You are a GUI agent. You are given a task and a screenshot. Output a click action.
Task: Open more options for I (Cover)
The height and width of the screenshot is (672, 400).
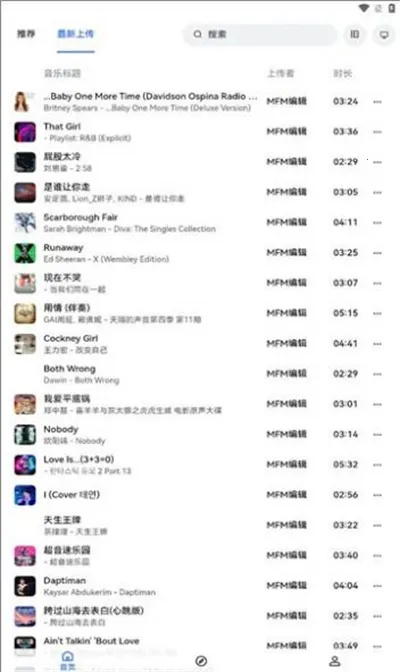pos(377,495)
